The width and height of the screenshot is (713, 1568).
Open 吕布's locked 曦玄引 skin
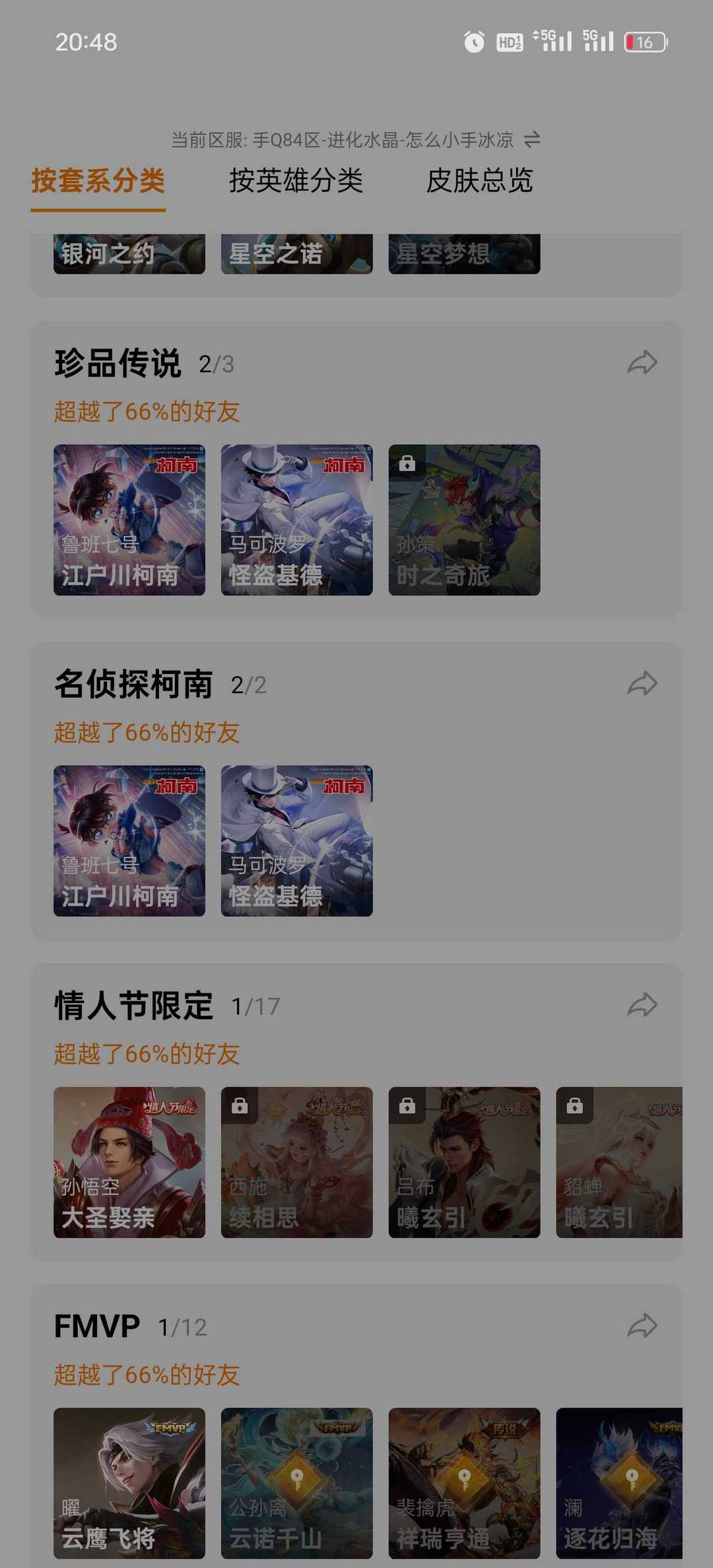point(464,1162)
